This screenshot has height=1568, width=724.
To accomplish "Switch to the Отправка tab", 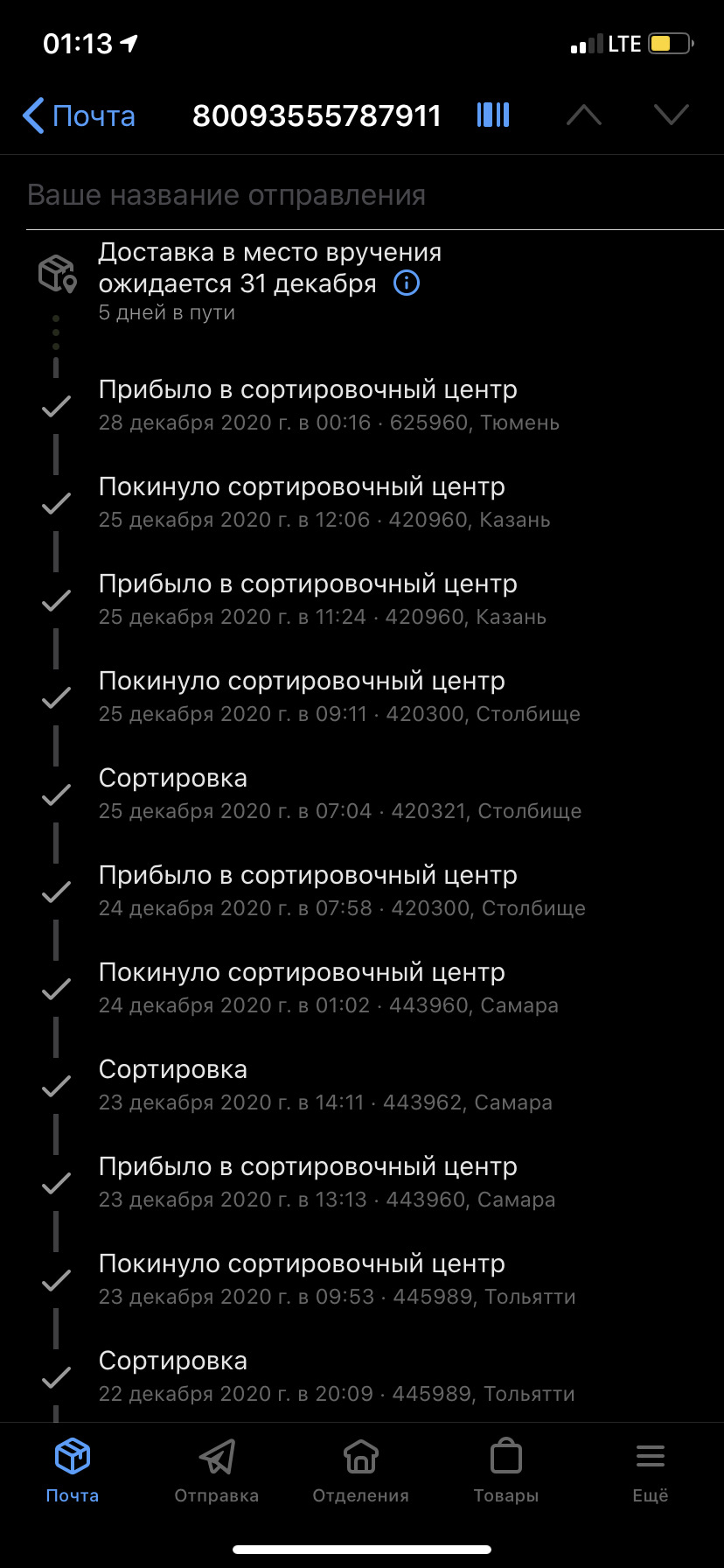I will click(216, 1470).
